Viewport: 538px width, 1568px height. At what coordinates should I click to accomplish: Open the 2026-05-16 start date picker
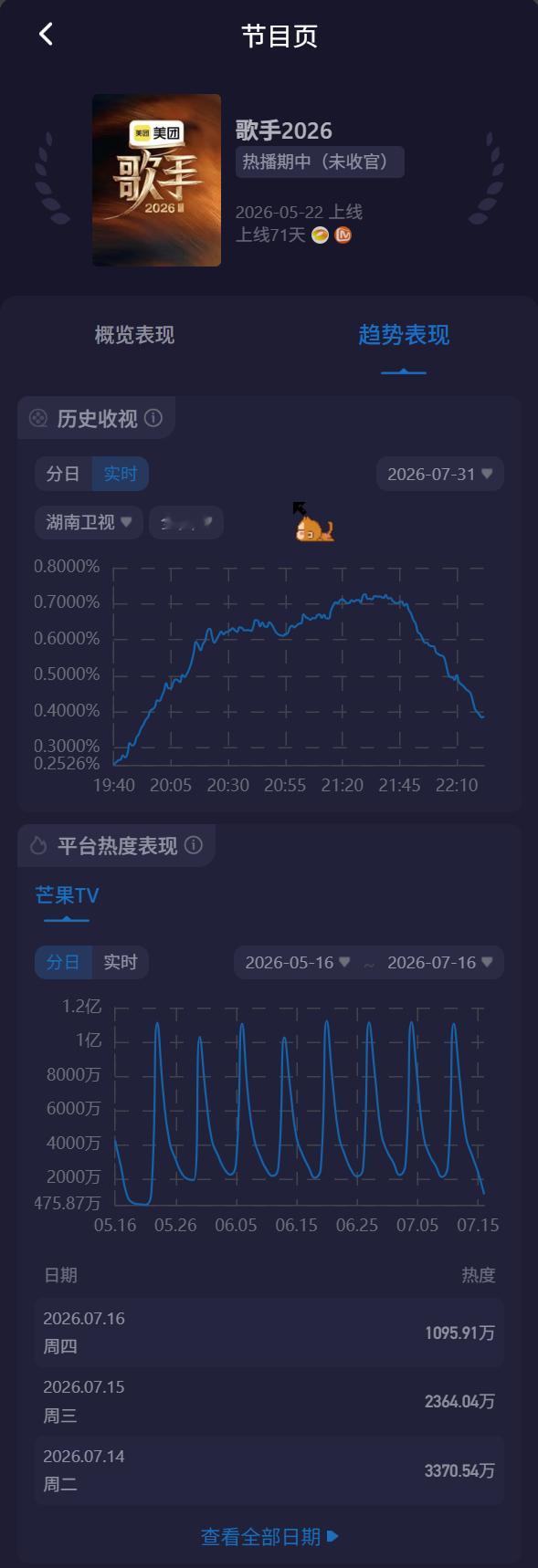[298, 962]
